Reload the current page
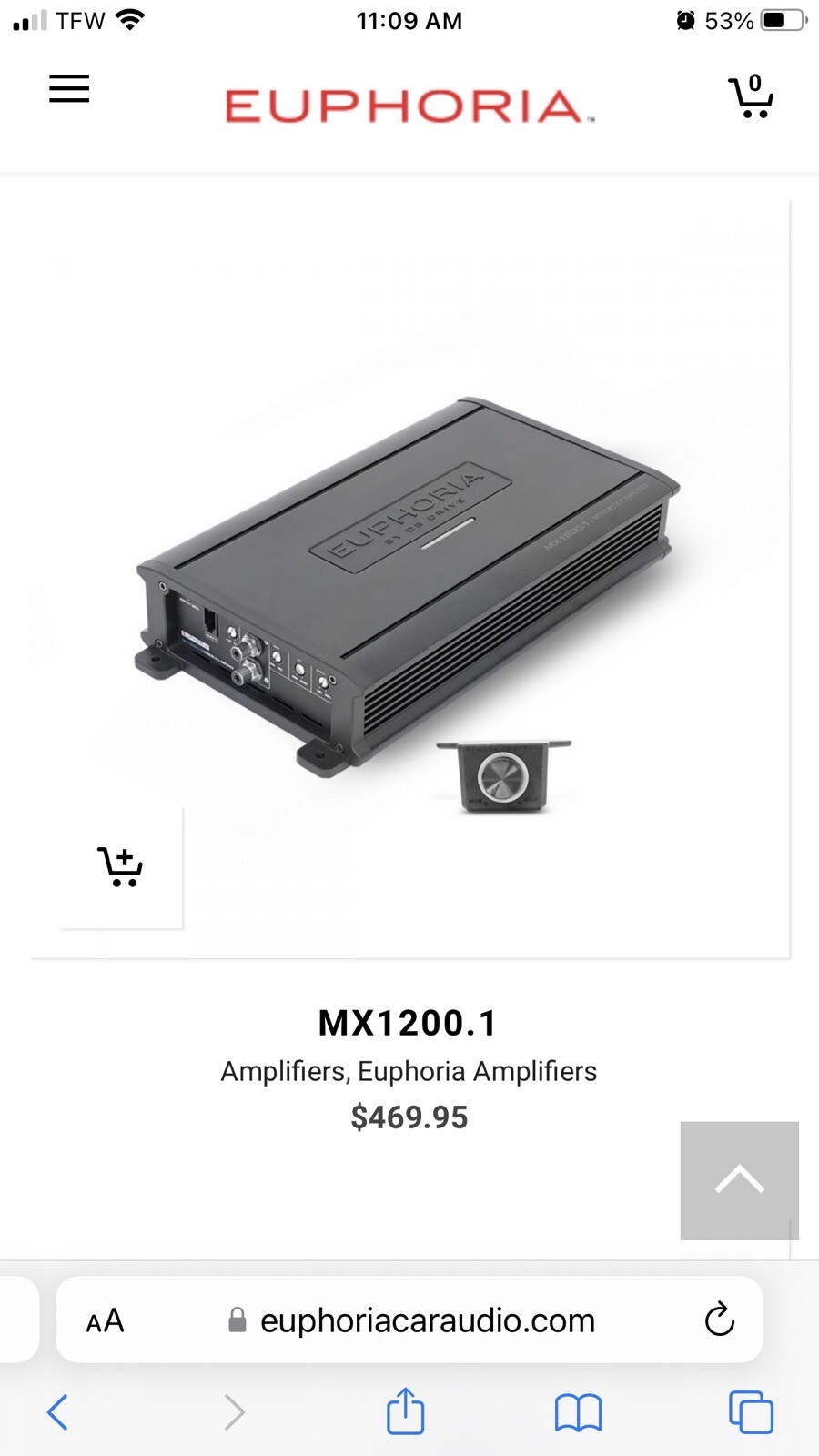This screenshot has height=1456, width=819. (x=719, y=1319)
